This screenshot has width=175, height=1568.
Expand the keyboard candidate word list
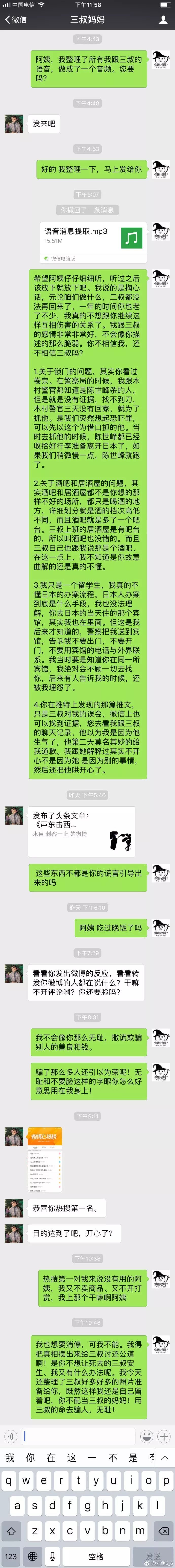coord(165,1457)
